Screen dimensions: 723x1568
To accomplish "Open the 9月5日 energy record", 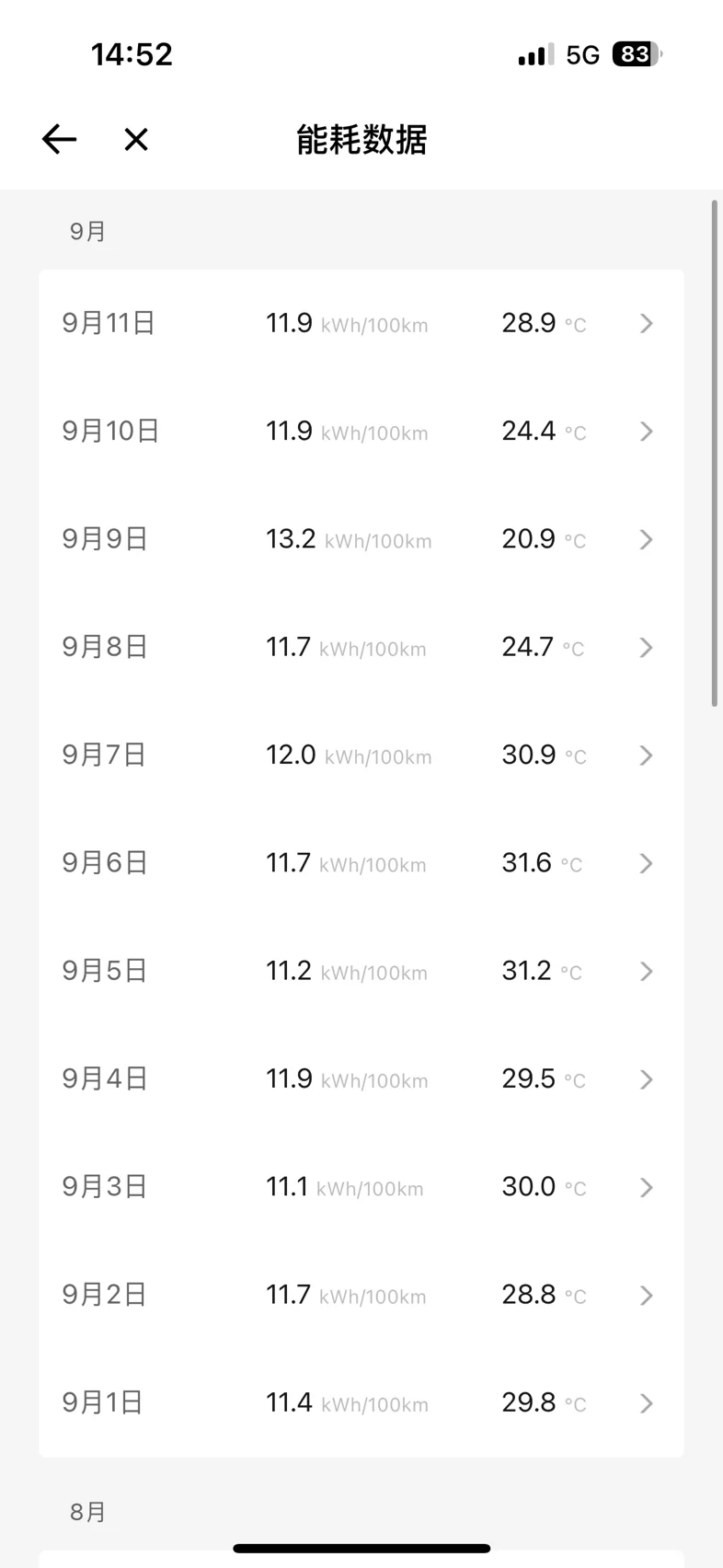I will pos(361,971).
